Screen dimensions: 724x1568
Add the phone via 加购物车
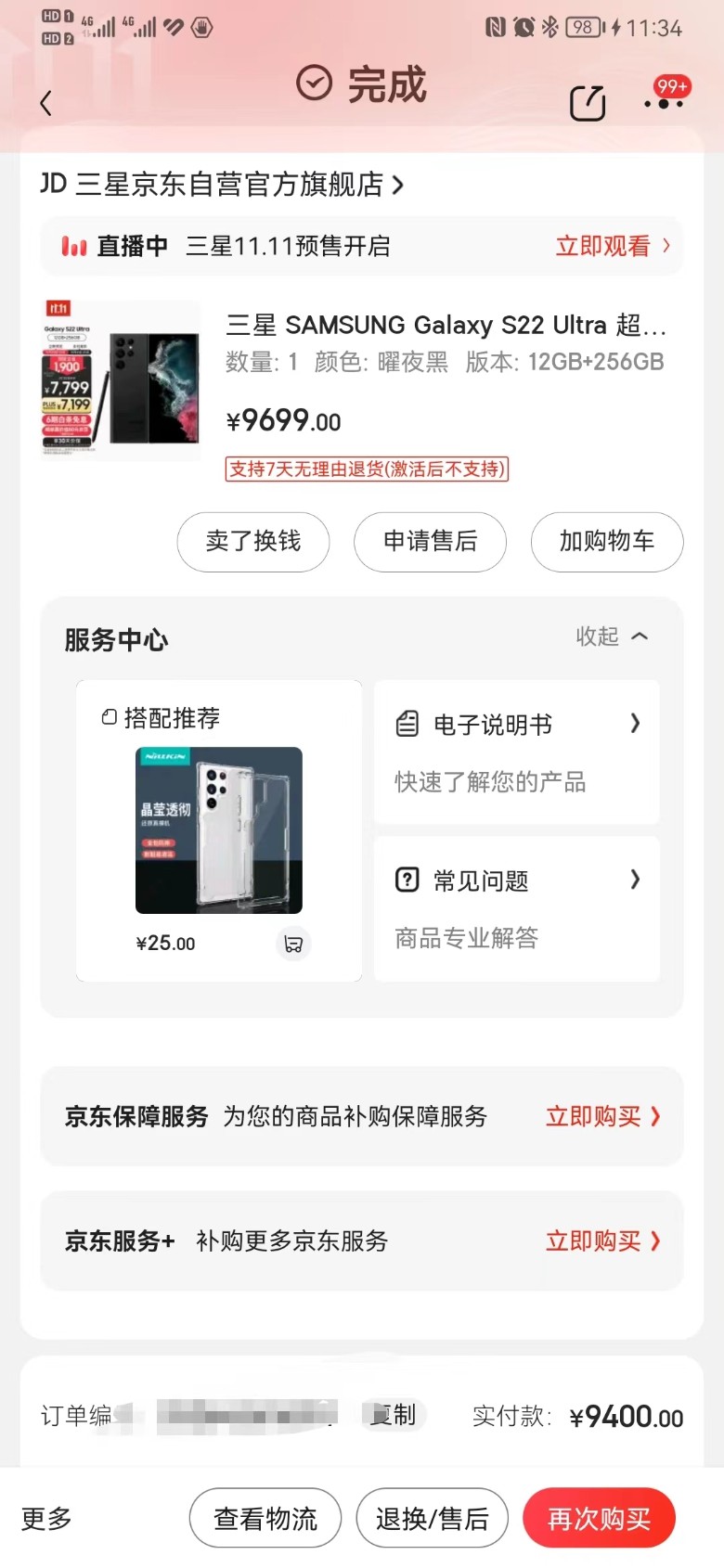point(607,541)
